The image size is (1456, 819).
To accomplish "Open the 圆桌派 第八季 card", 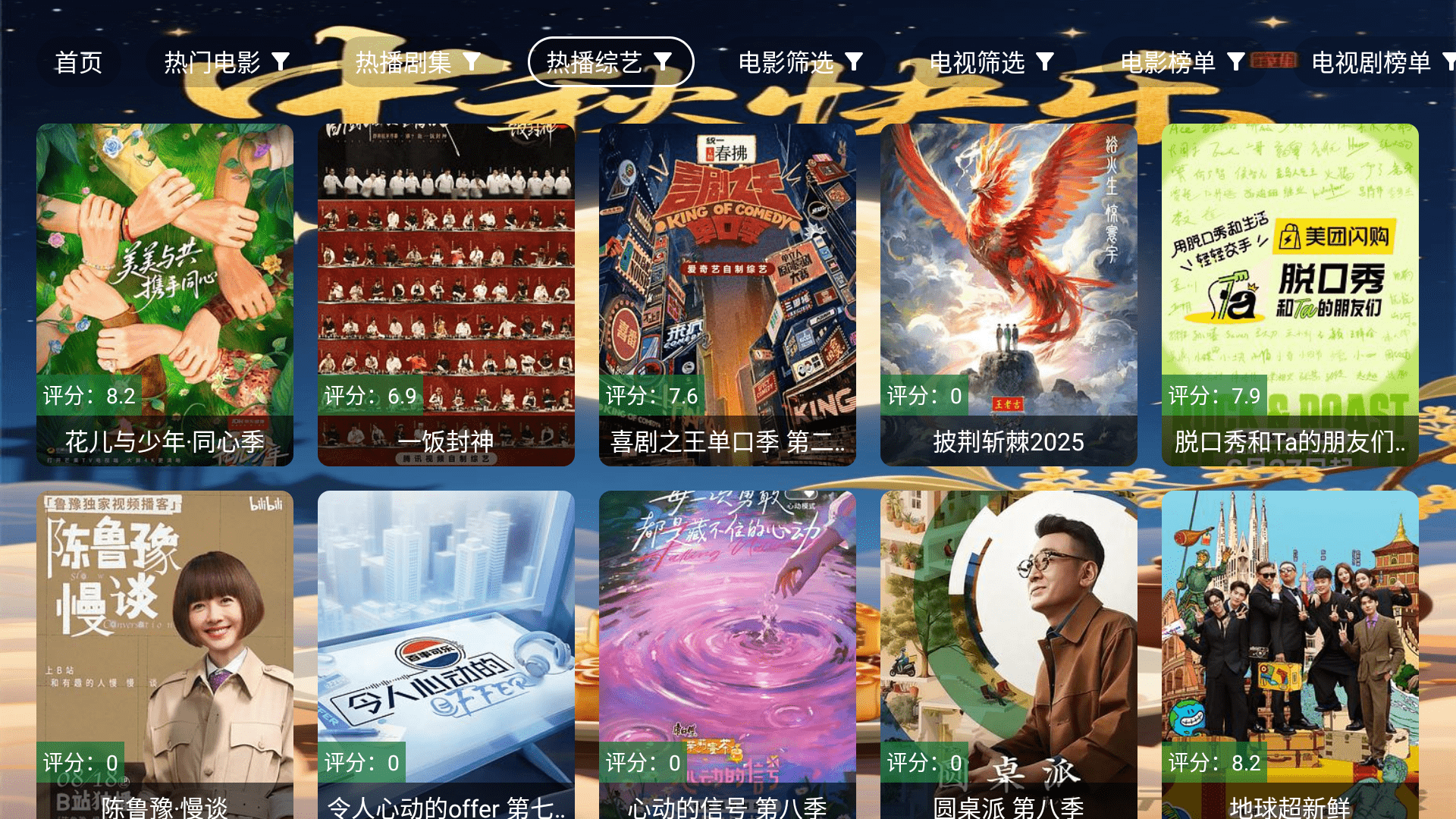I will [1009, 654].
